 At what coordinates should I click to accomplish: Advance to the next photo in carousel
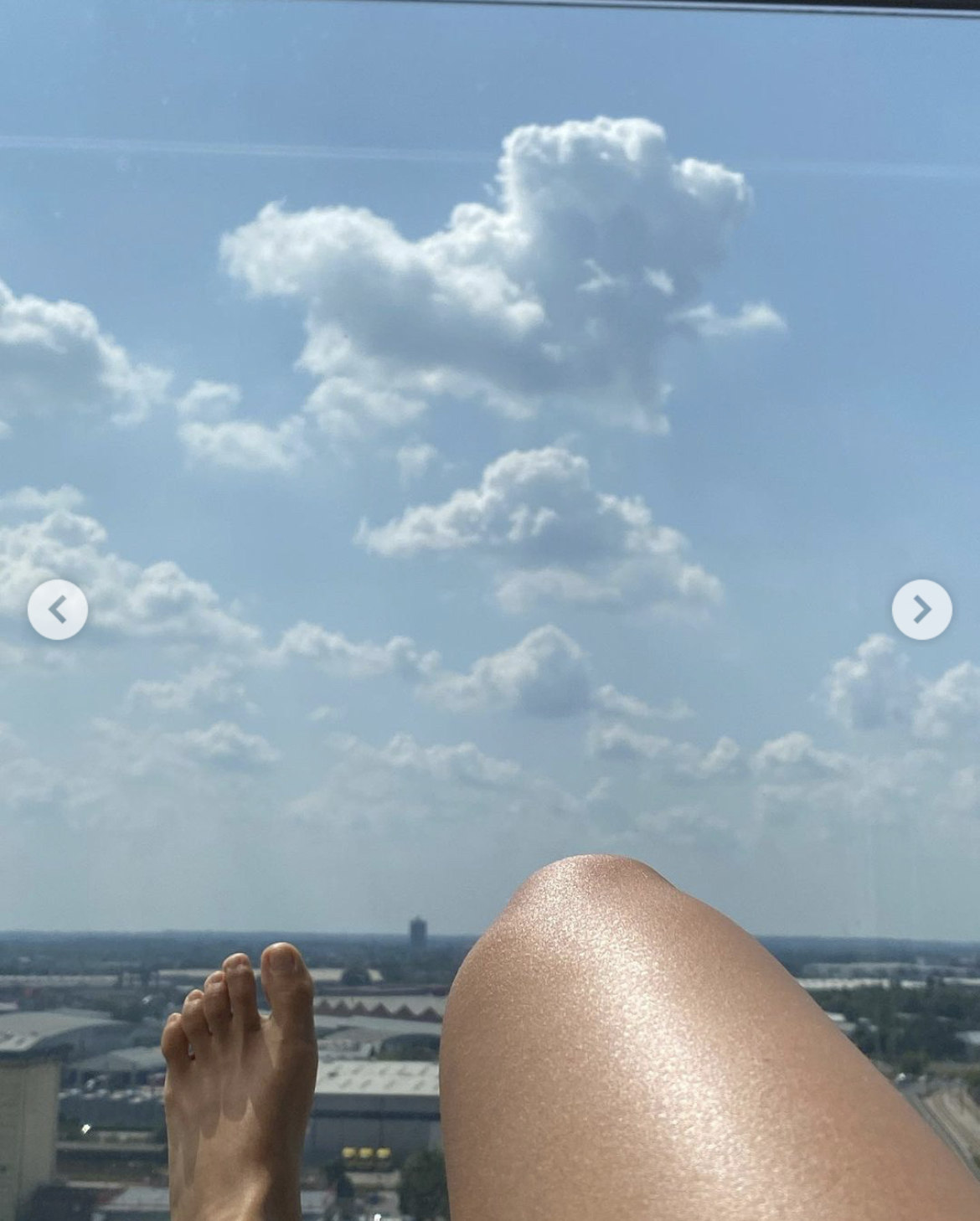[x=921, y=610]
